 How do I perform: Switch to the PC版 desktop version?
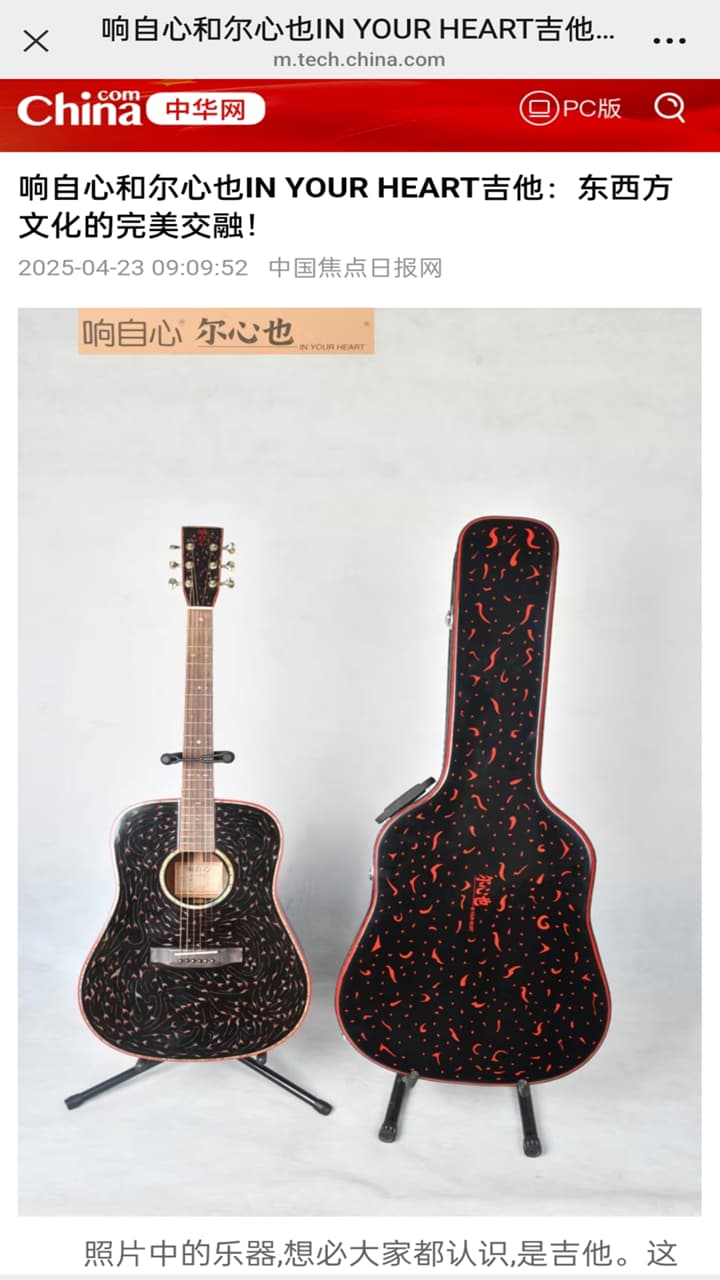pos(571,108)
